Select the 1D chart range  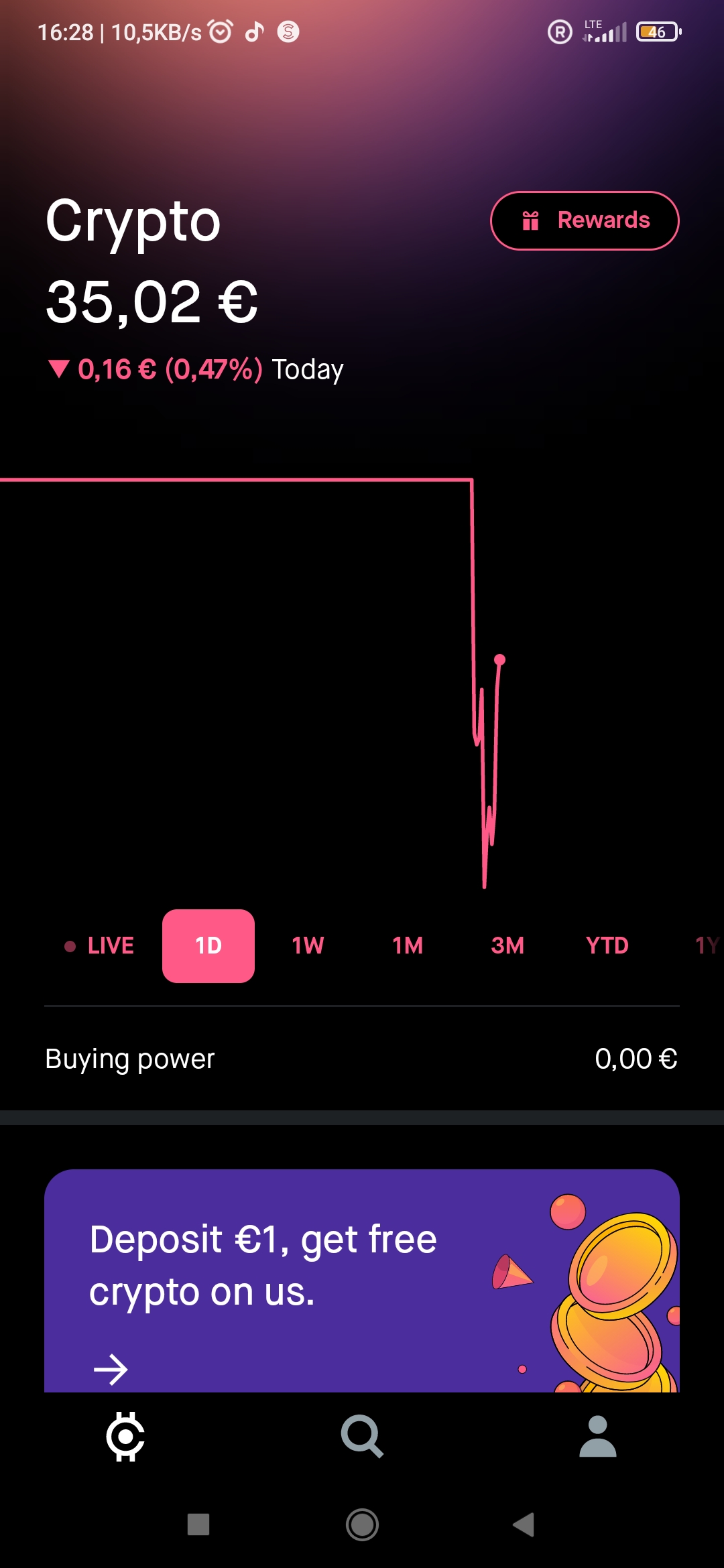coord(208,945)
